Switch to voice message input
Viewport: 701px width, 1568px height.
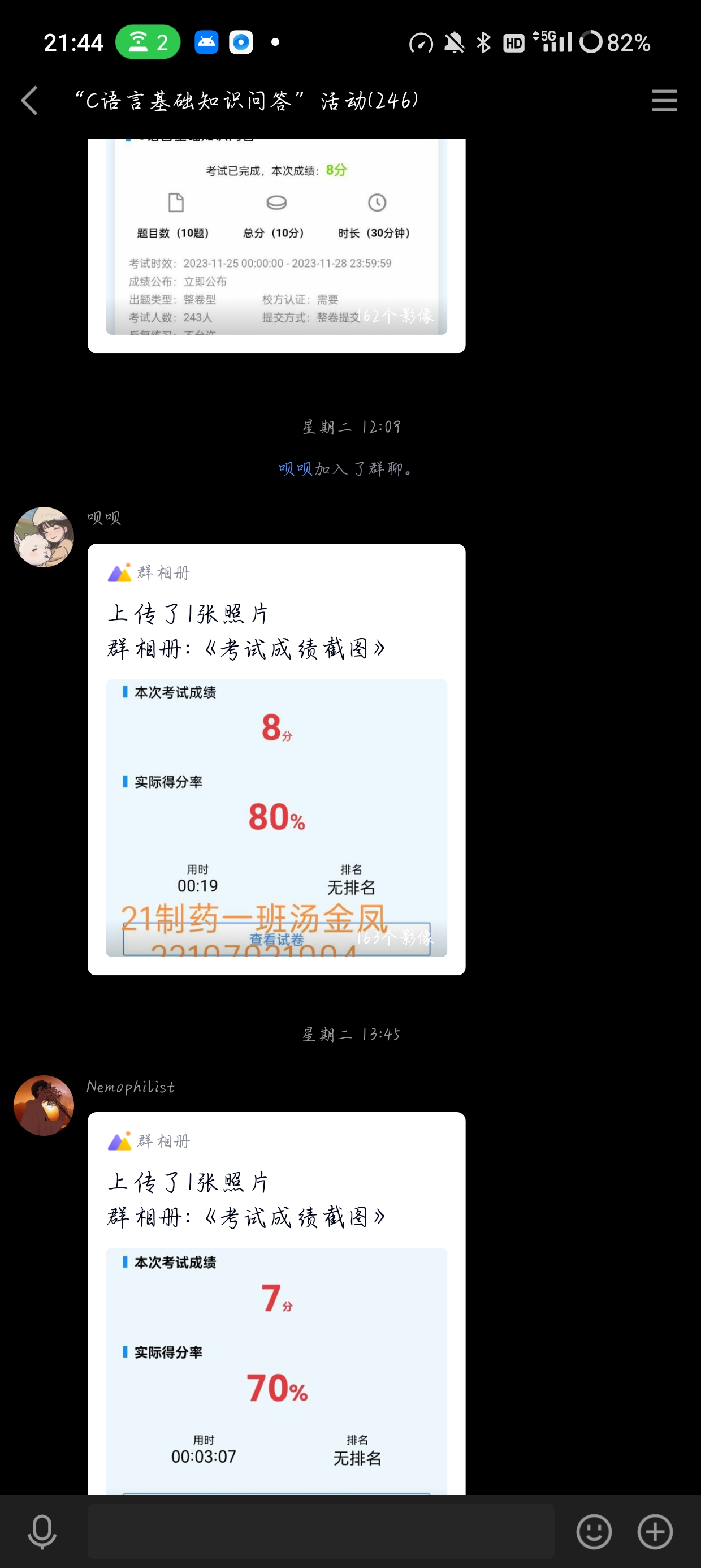coord(42,1531)
